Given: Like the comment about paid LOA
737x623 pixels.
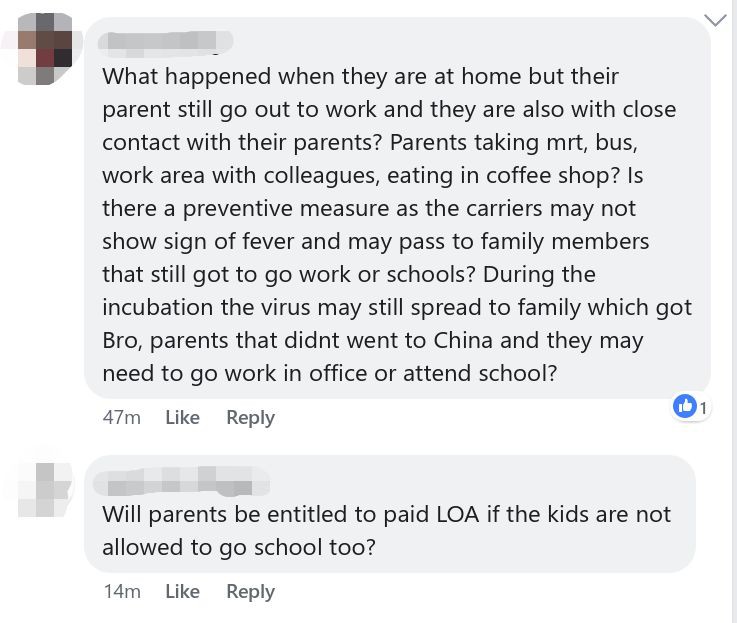Looking at the screenshot, I should pyautogui.click(x=182, y=592).
